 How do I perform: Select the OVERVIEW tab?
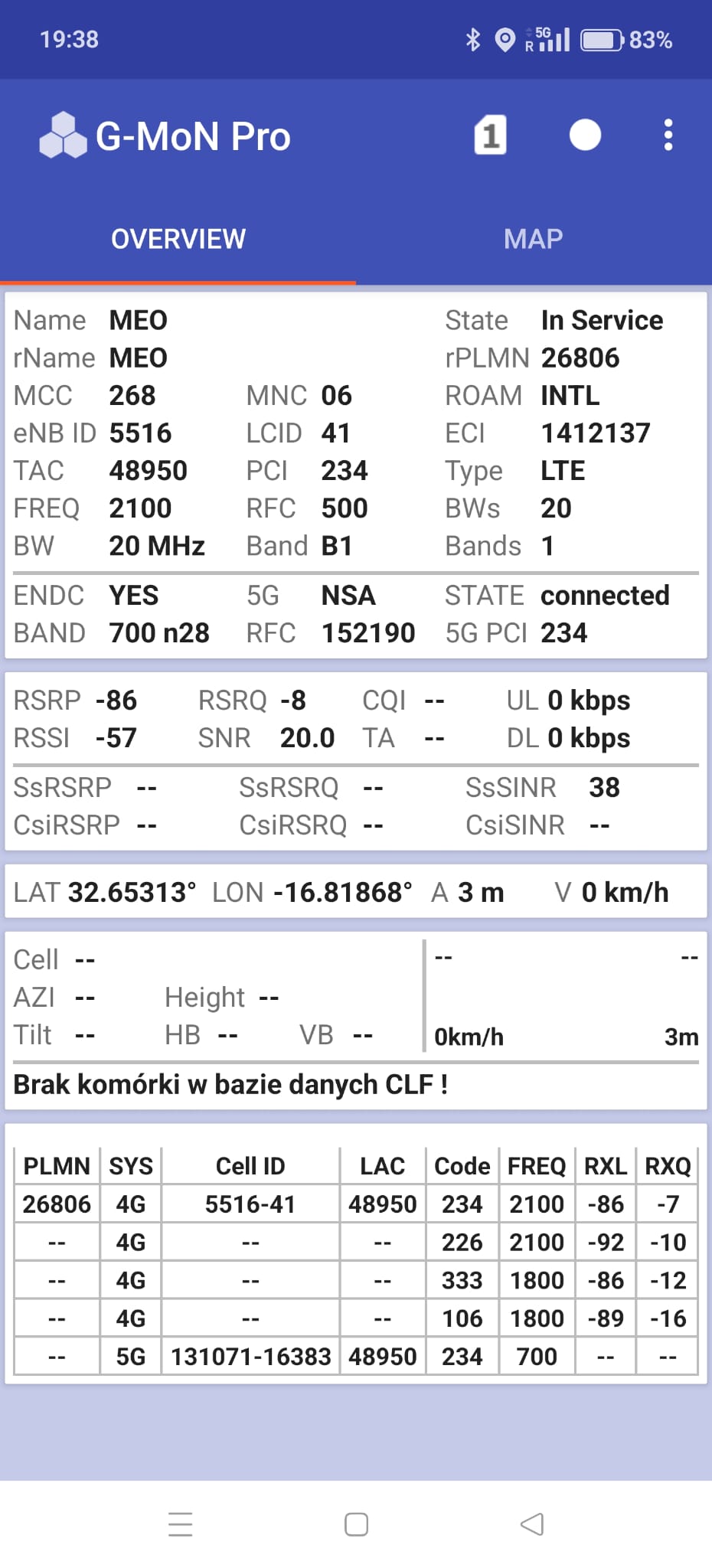tap(178, 239)
